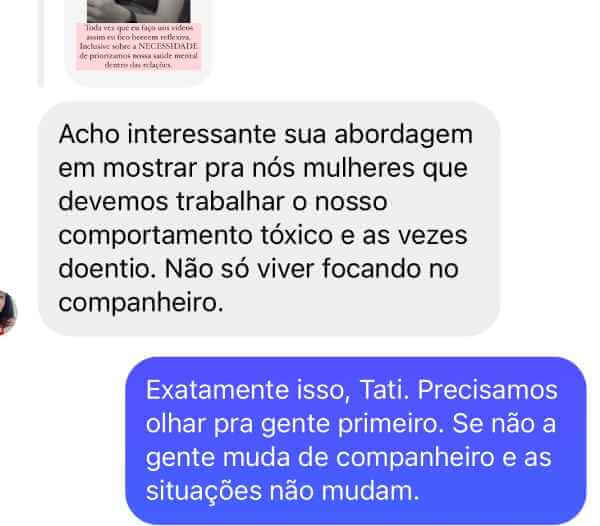Open the shared story preview with pink caption
Image resolution: width=600 pixels, height=526 pixels.
point(138,35)
